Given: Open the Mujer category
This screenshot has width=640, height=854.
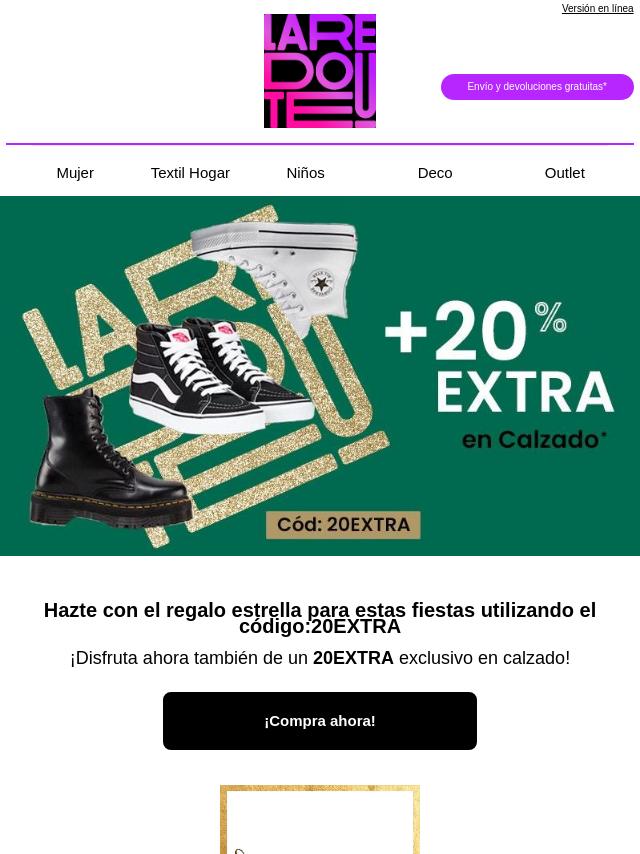Looking at the screenshot, I should pyautogui.click(x=75, y=173).
